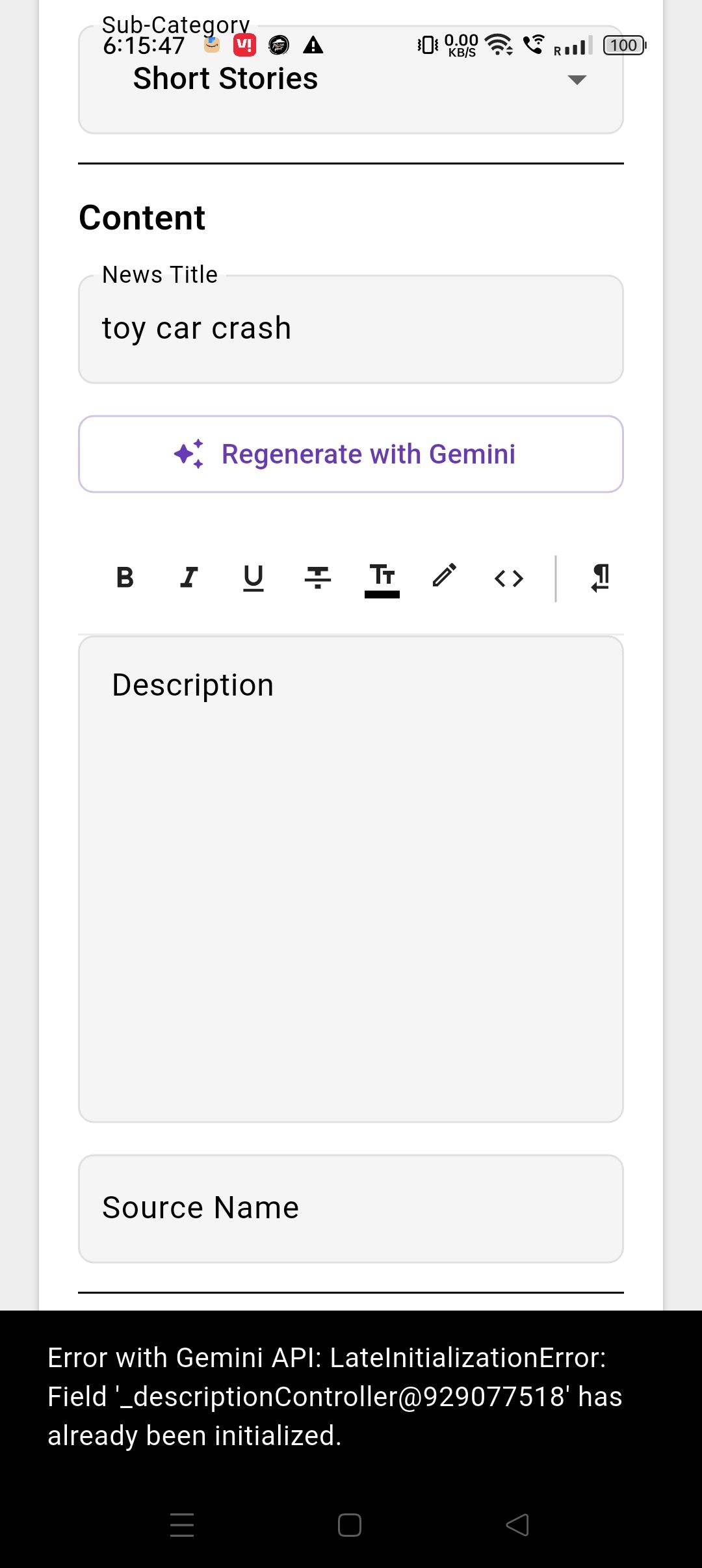Tap Regenerate with Gemini button
Viewport: 702px width, 1568px height.
point(351,454)
